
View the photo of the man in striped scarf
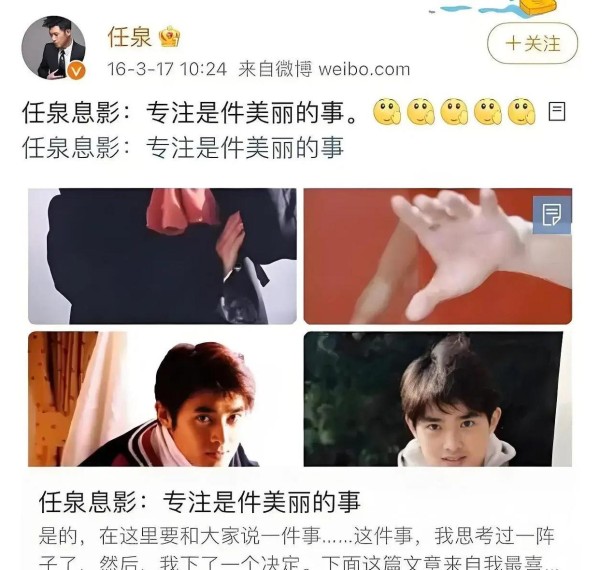[x=162, y=398]
